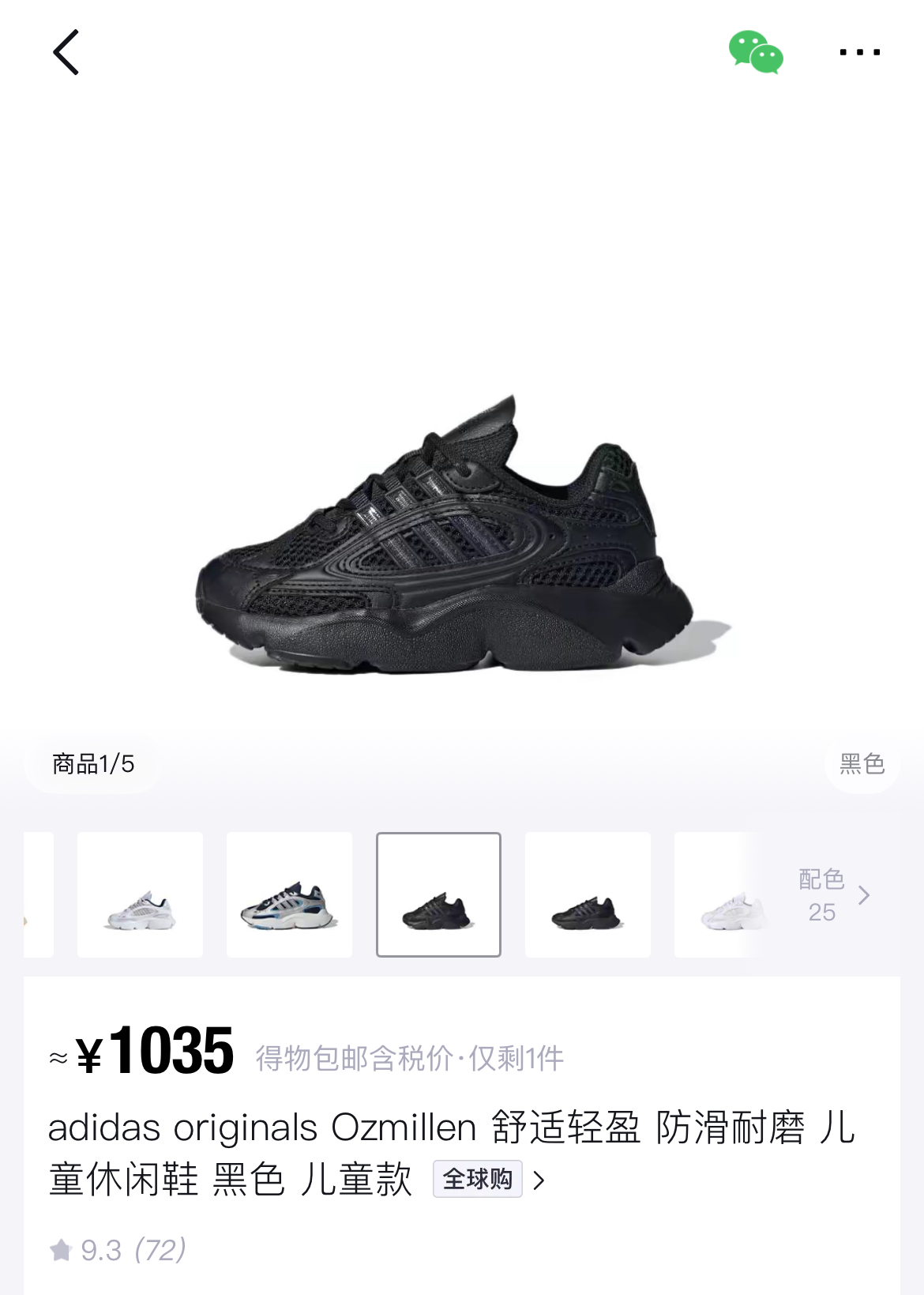Select the white and grey colorway thumbnail
The width and height of the screenshot is (924, 1295).
click(140, 894)
